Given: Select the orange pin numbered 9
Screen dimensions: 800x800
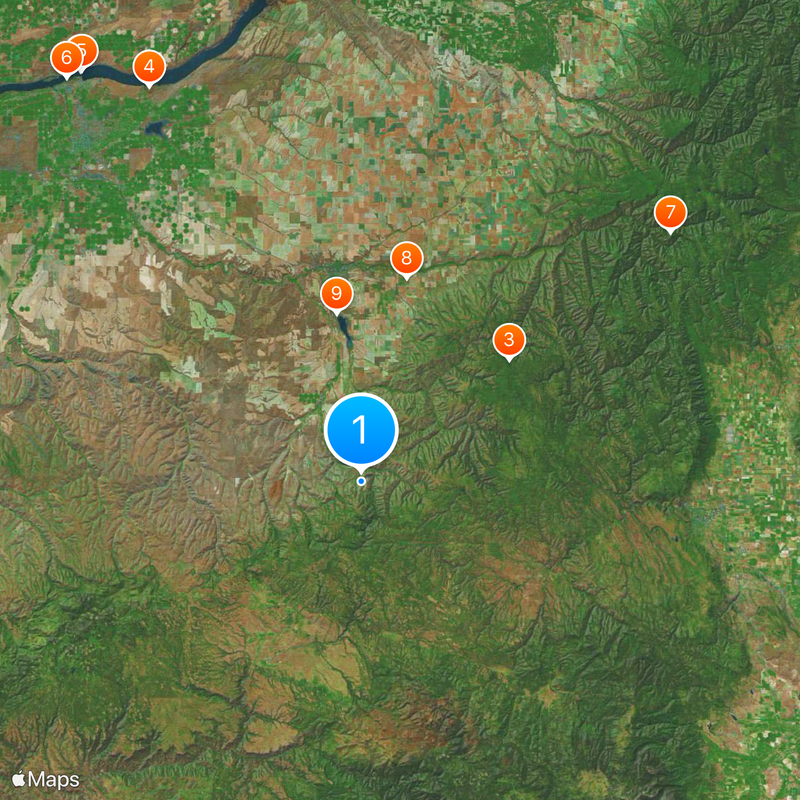Looking at the screenshot, I should (336, 294).
